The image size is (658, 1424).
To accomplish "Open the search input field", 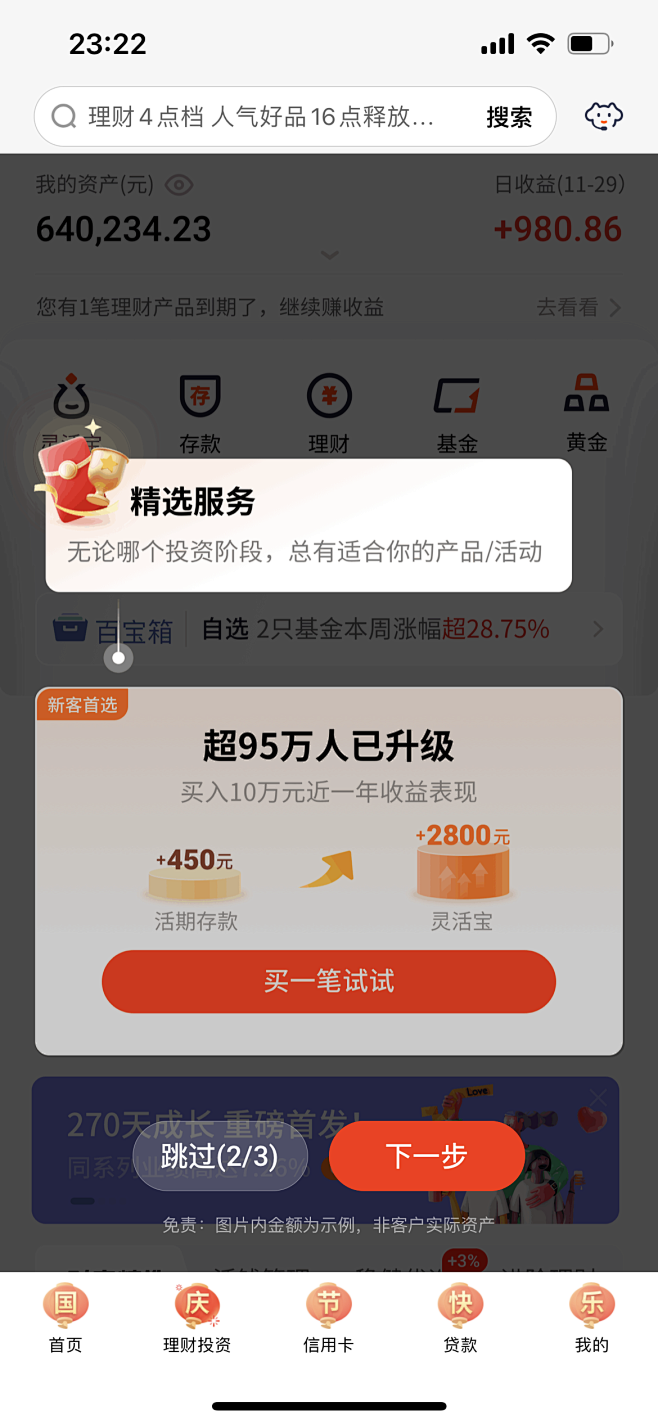I will click(x=260, y=117).
